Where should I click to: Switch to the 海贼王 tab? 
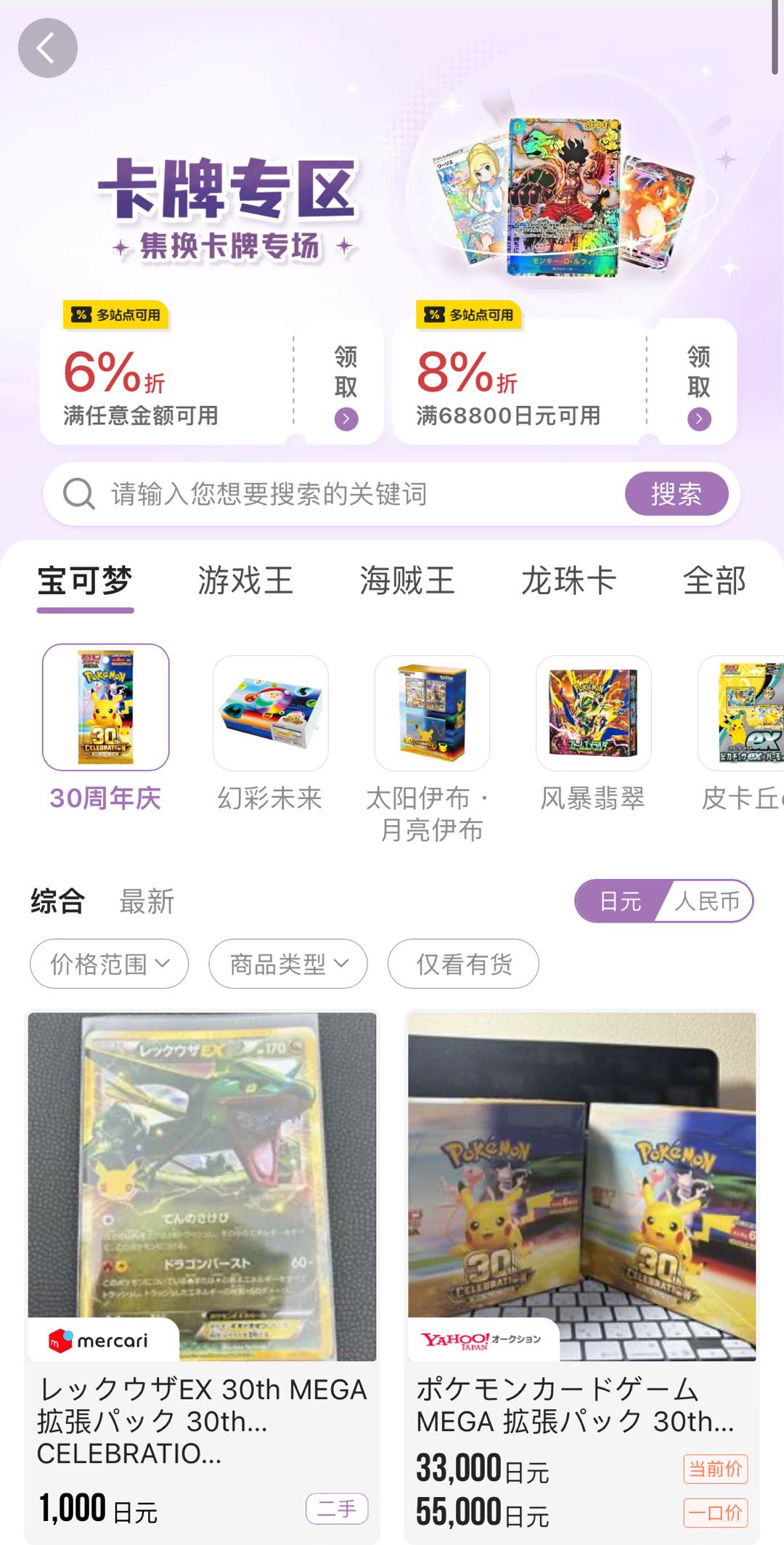click(x=407, y=580)
